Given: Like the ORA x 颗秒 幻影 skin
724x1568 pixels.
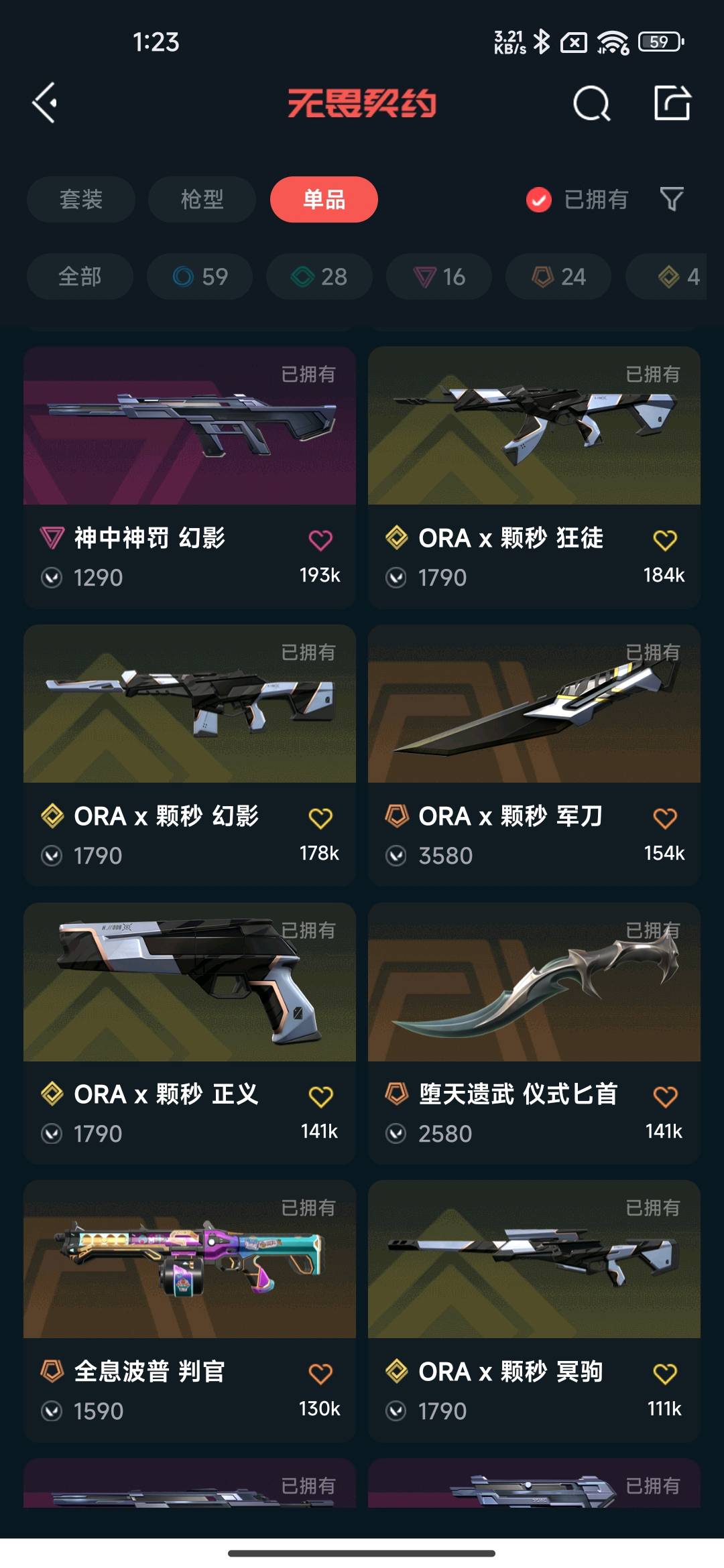Looking at the screenshot, I should [320, 818].
